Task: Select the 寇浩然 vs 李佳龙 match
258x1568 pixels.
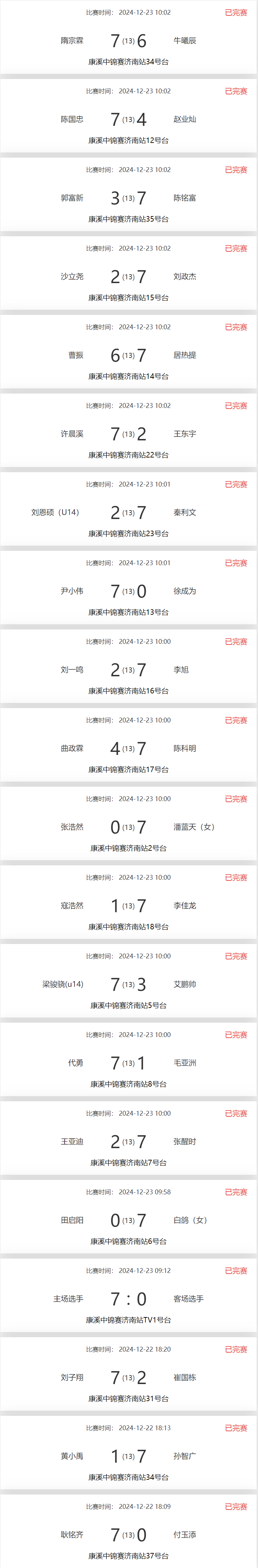Action: [x=128, y=905]
